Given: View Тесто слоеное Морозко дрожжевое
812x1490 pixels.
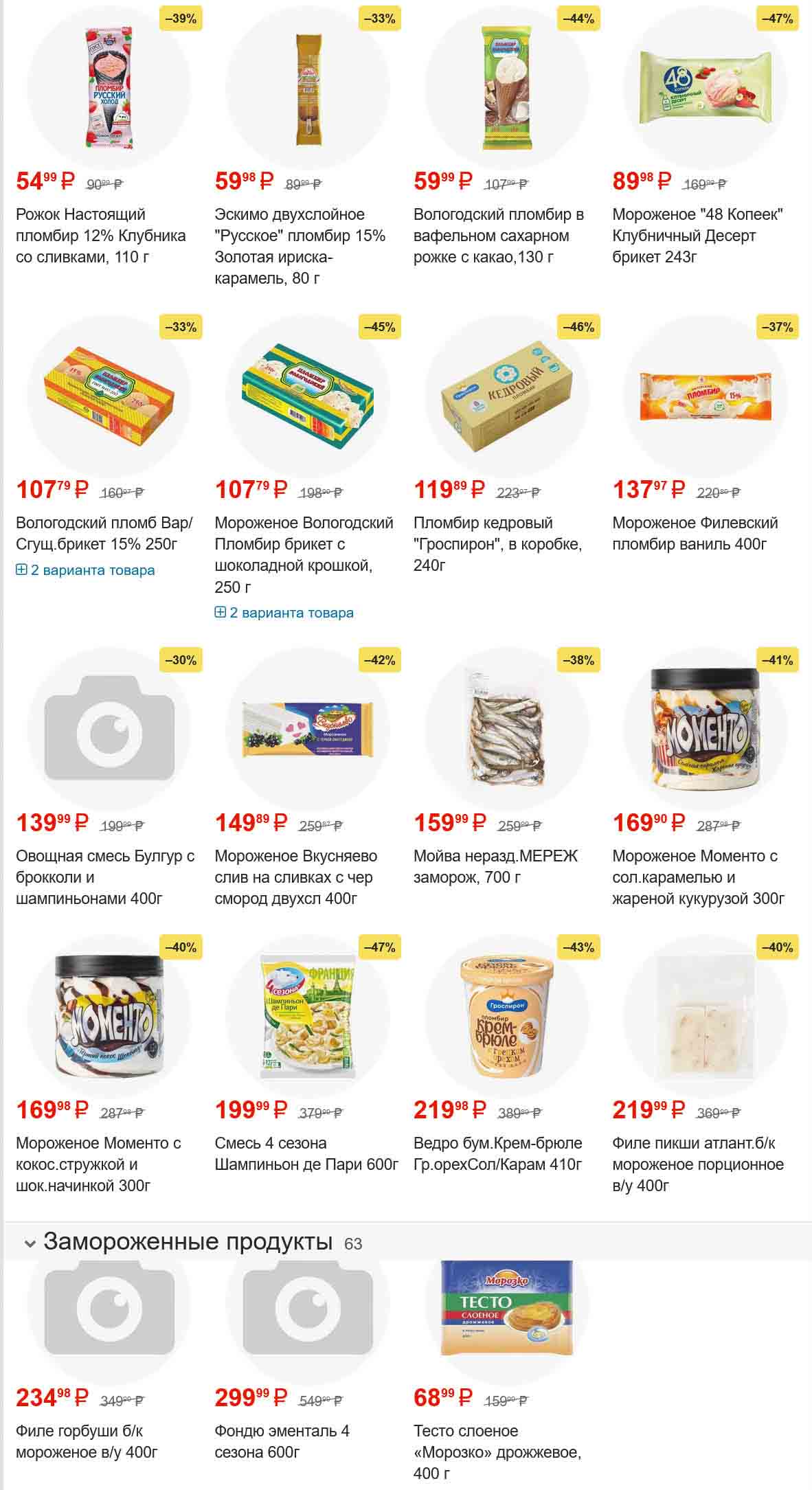Looking at the screenshot, I should click(497, 1452).
